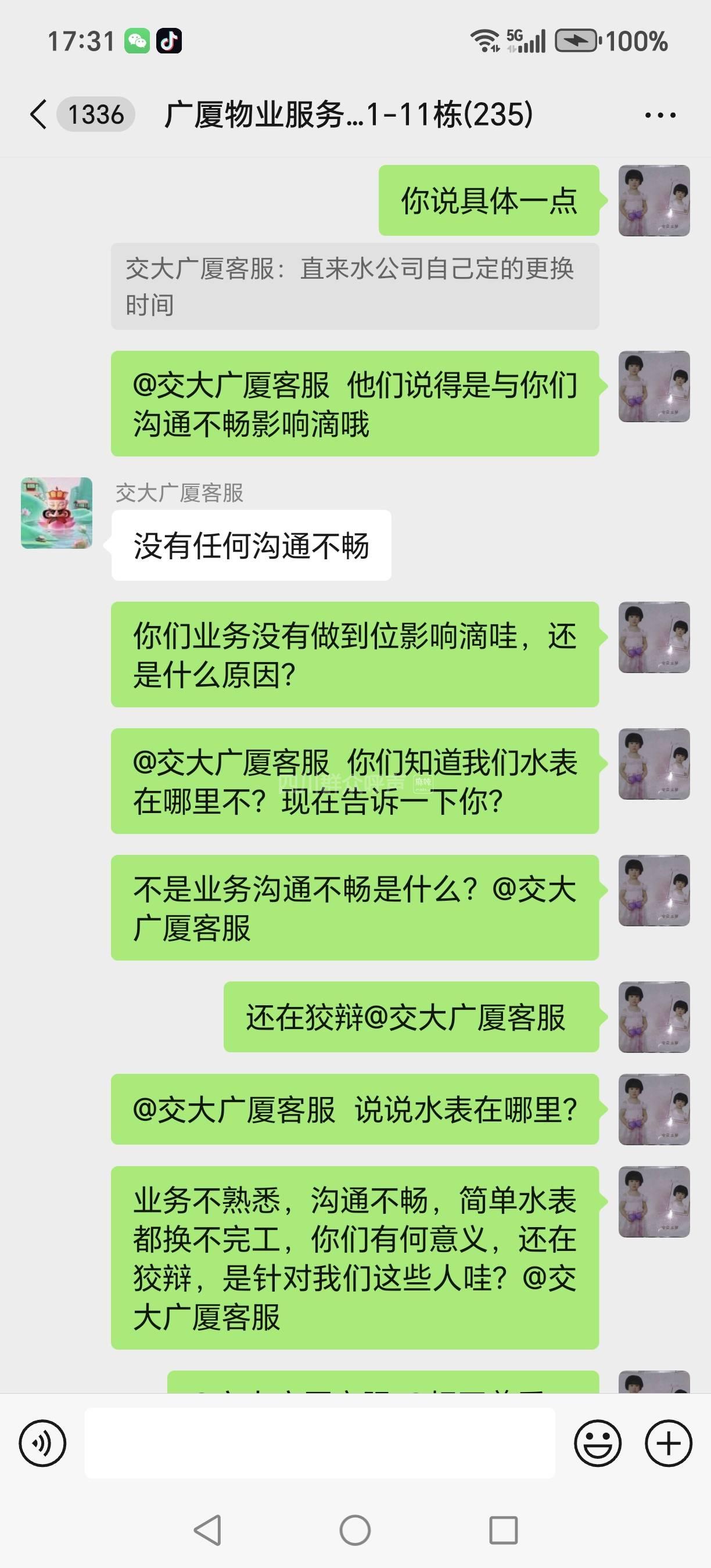
Task: Focus the message text field
Action: point(319,1443)
